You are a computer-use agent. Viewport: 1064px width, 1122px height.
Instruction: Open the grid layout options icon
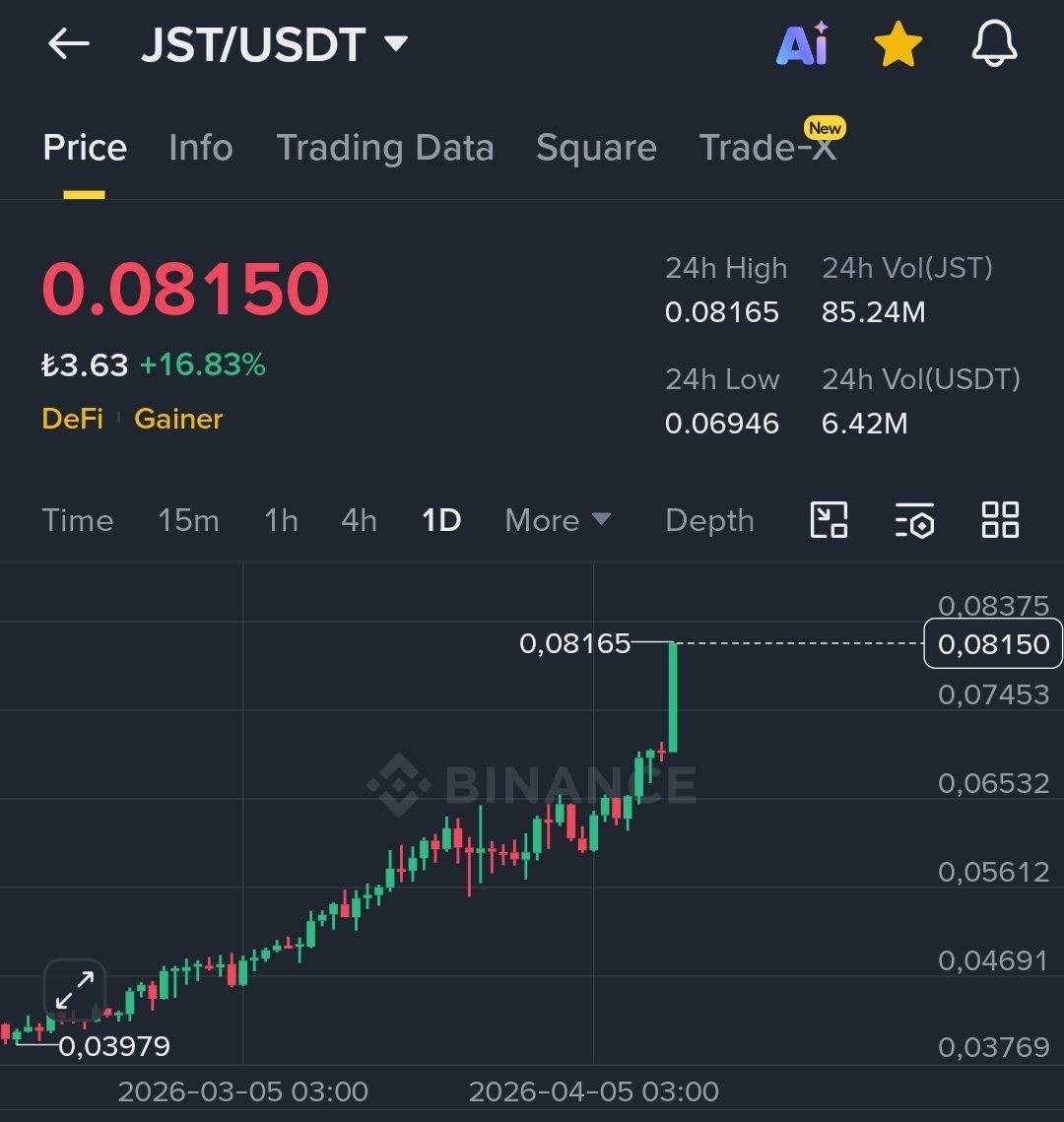pyautogui.click(x=1000, y=520)
